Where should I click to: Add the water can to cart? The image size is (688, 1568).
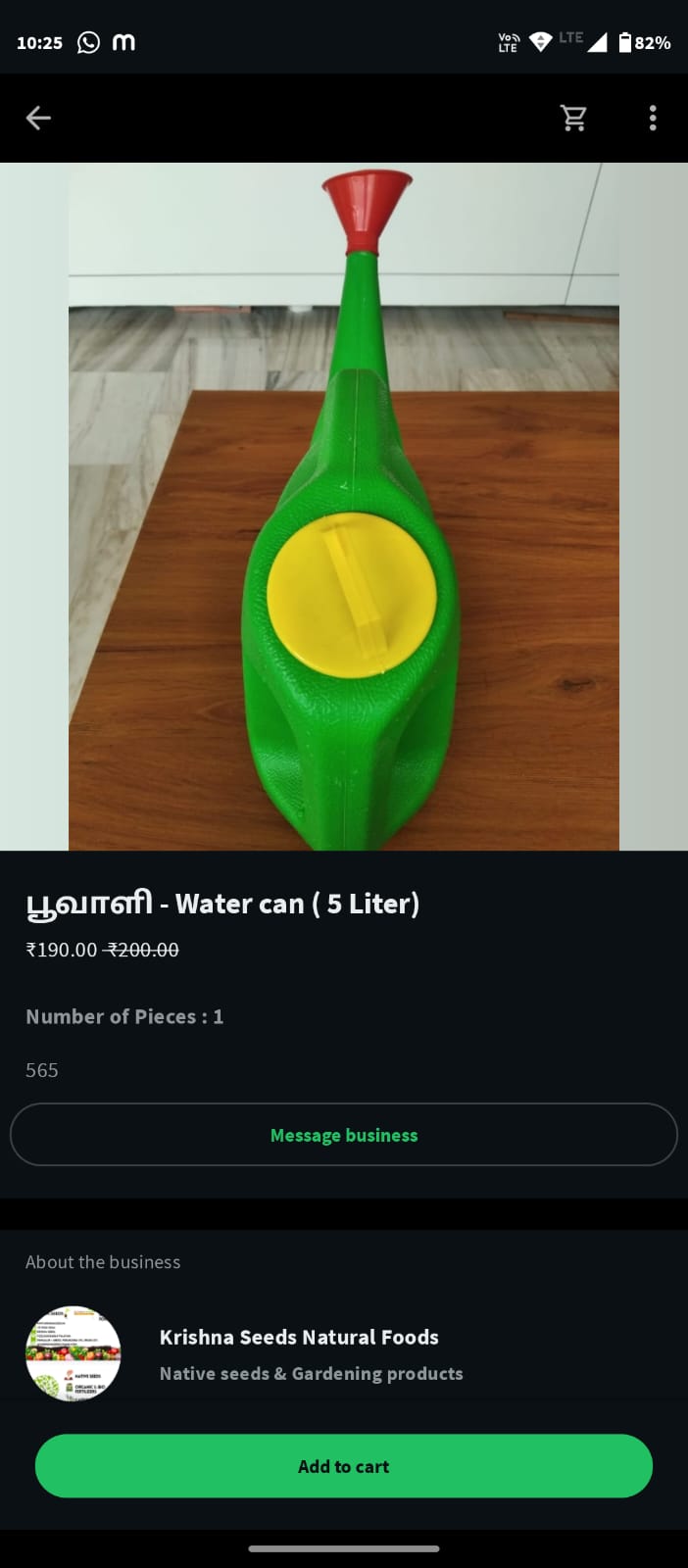pos(344,1466)
